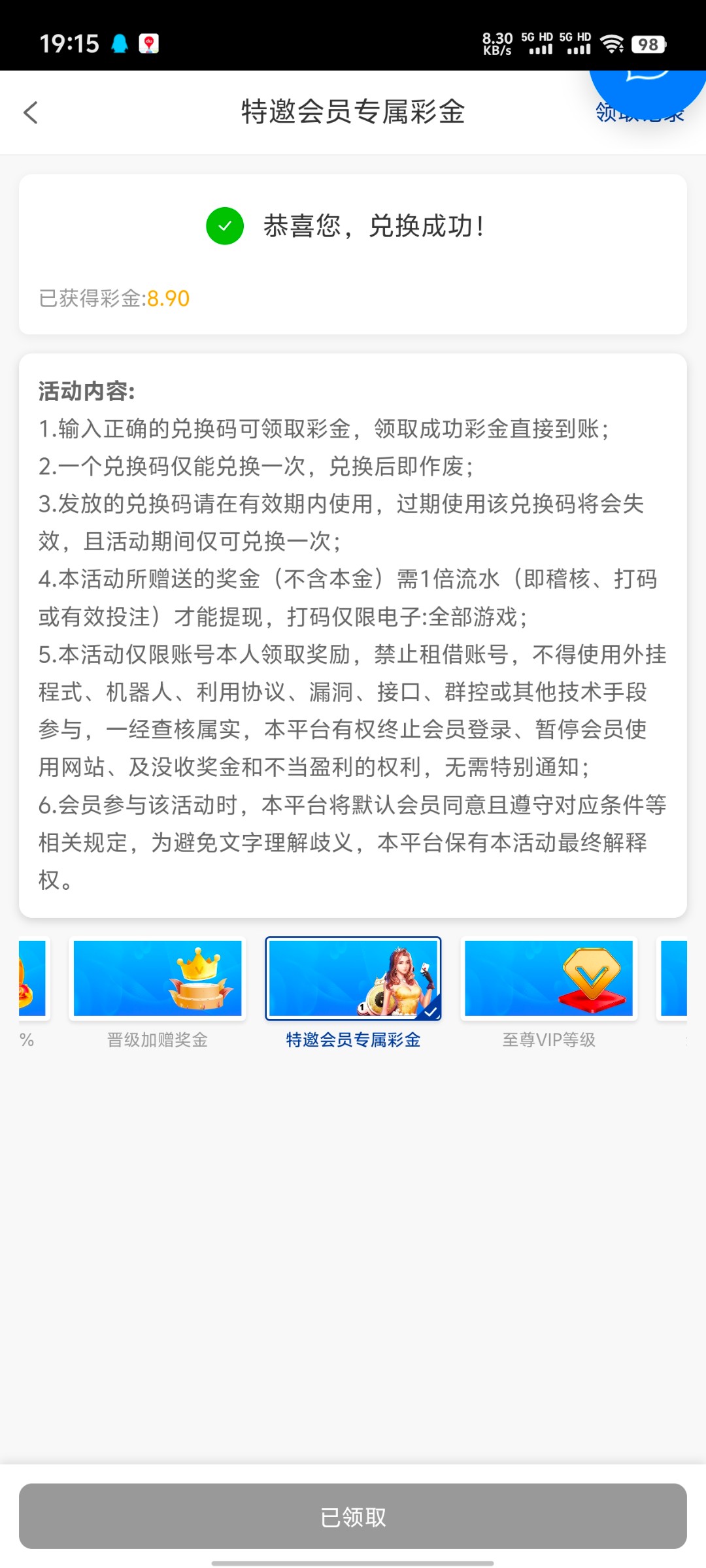Go back using the top-left arrow
Screen dimensions: 706x1568
pyautogui.click(x=31, y=112)
